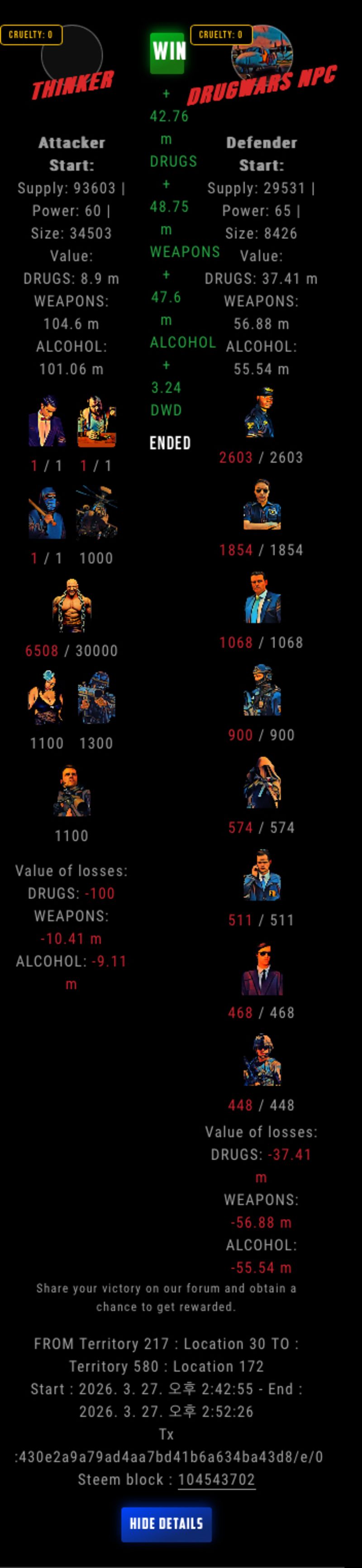Open attacker Thinker's profile avatar
The image size is (362, 1568).
pos(72,55)
